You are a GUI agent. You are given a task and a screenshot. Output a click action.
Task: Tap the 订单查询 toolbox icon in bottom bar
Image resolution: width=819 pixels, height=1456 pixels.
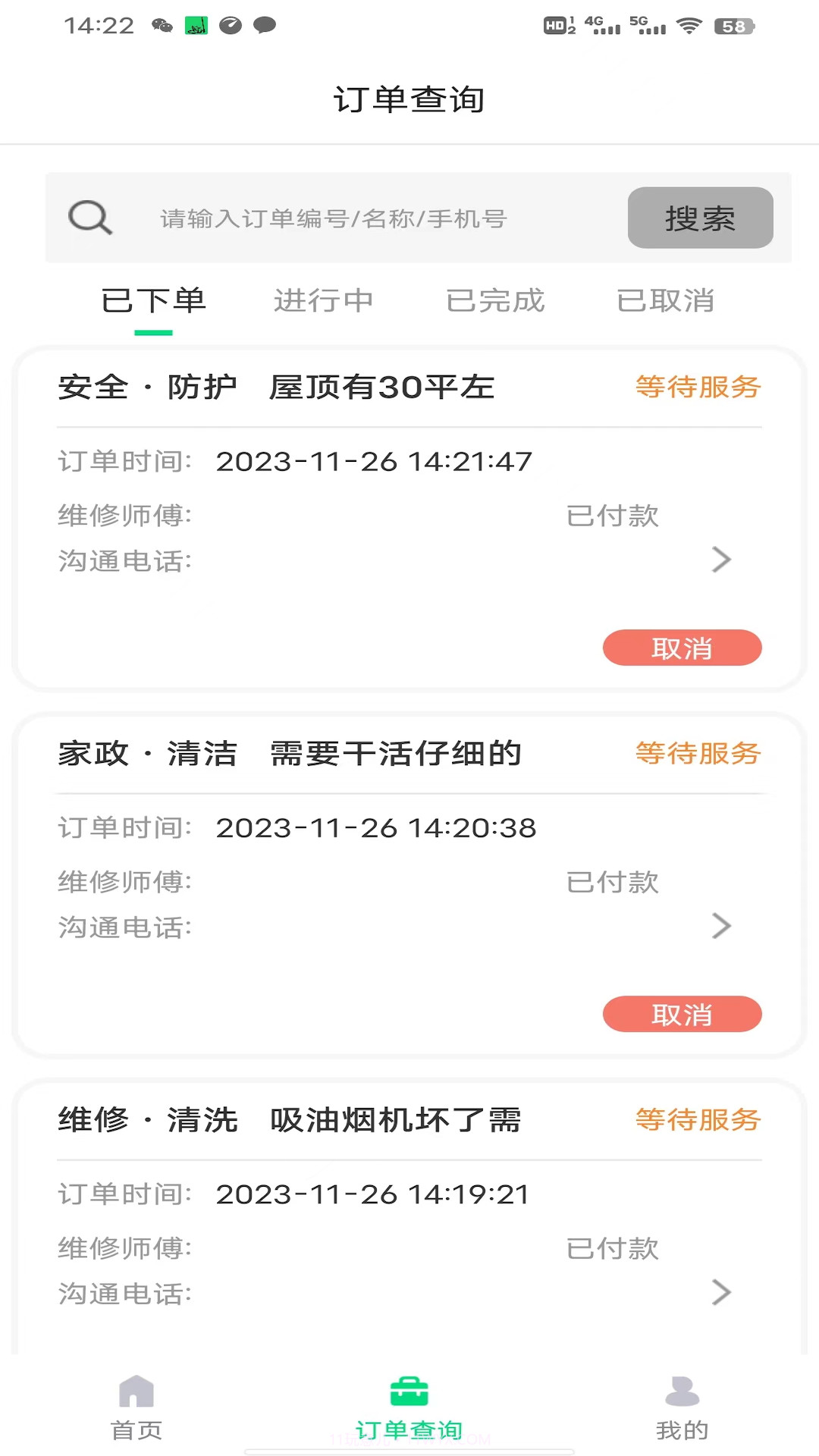tap(409, 1392)
